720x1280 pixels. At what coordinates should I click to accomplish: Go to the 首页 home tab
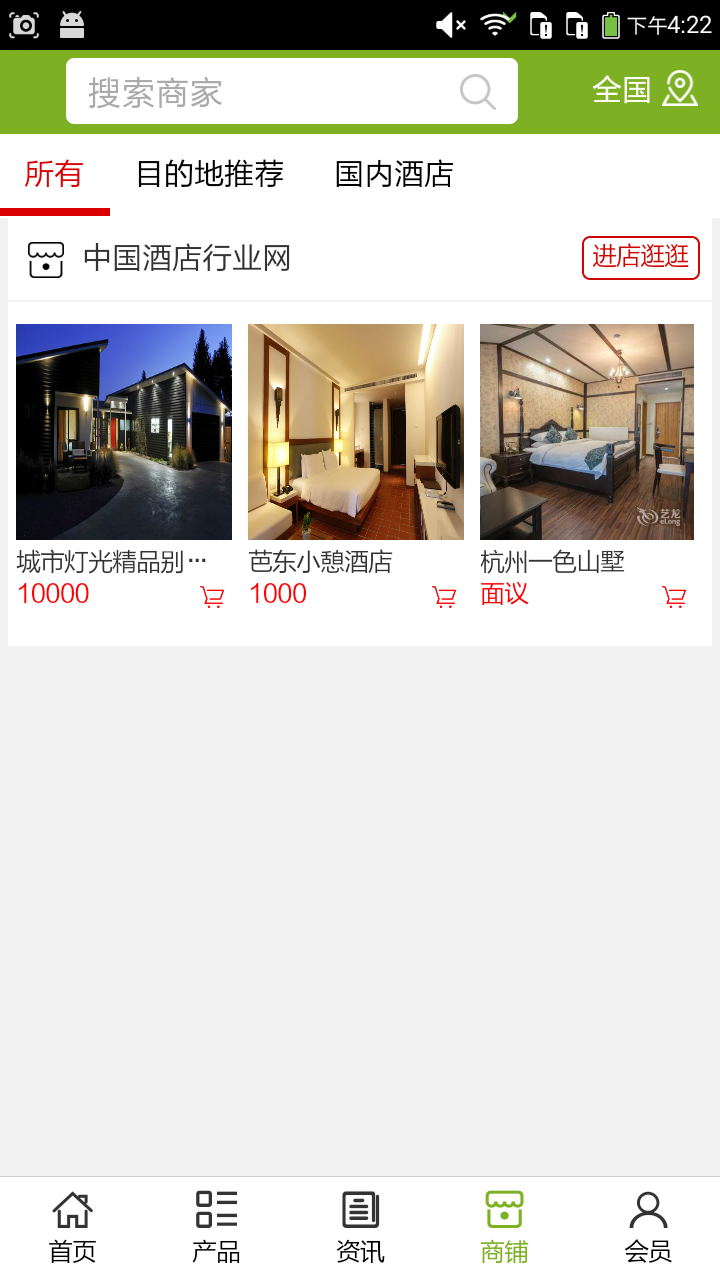(x=72, y=1227)
